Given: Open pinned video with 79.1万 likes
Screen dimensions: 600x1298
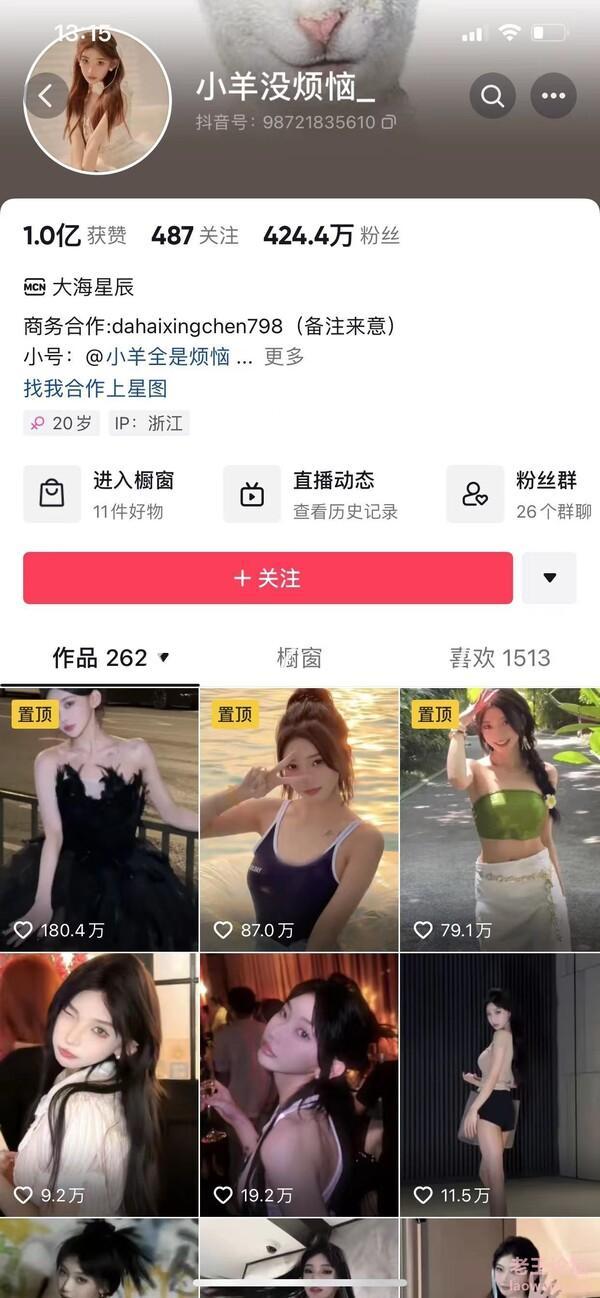Looking at the screenshot, I should [x=500, y=819].
